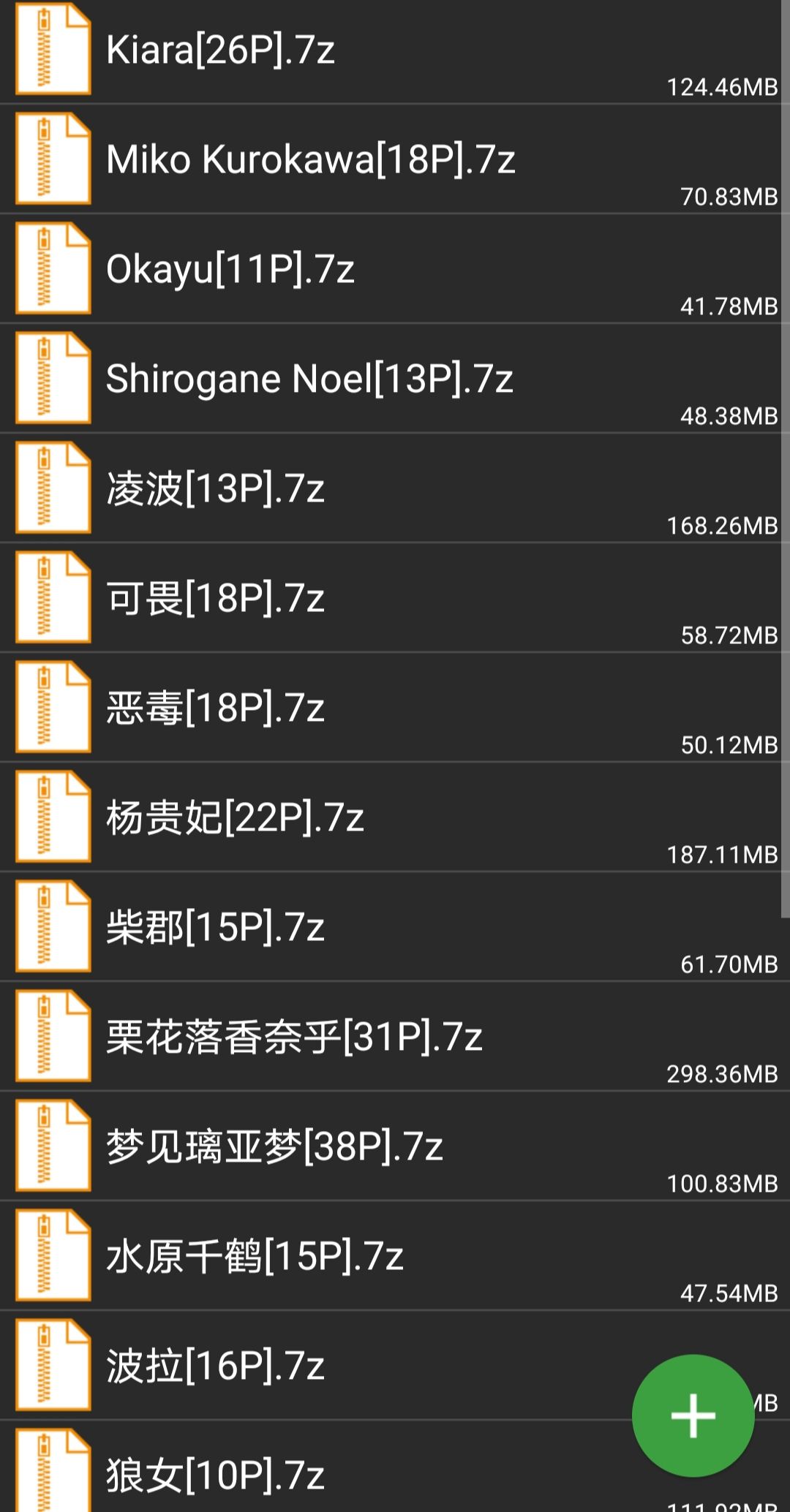This screenshot has height=1512, width=790.
Task: Click the archive icon for 可畏[18P].7z
Action: pyautogui.click(x=53, y=597)
